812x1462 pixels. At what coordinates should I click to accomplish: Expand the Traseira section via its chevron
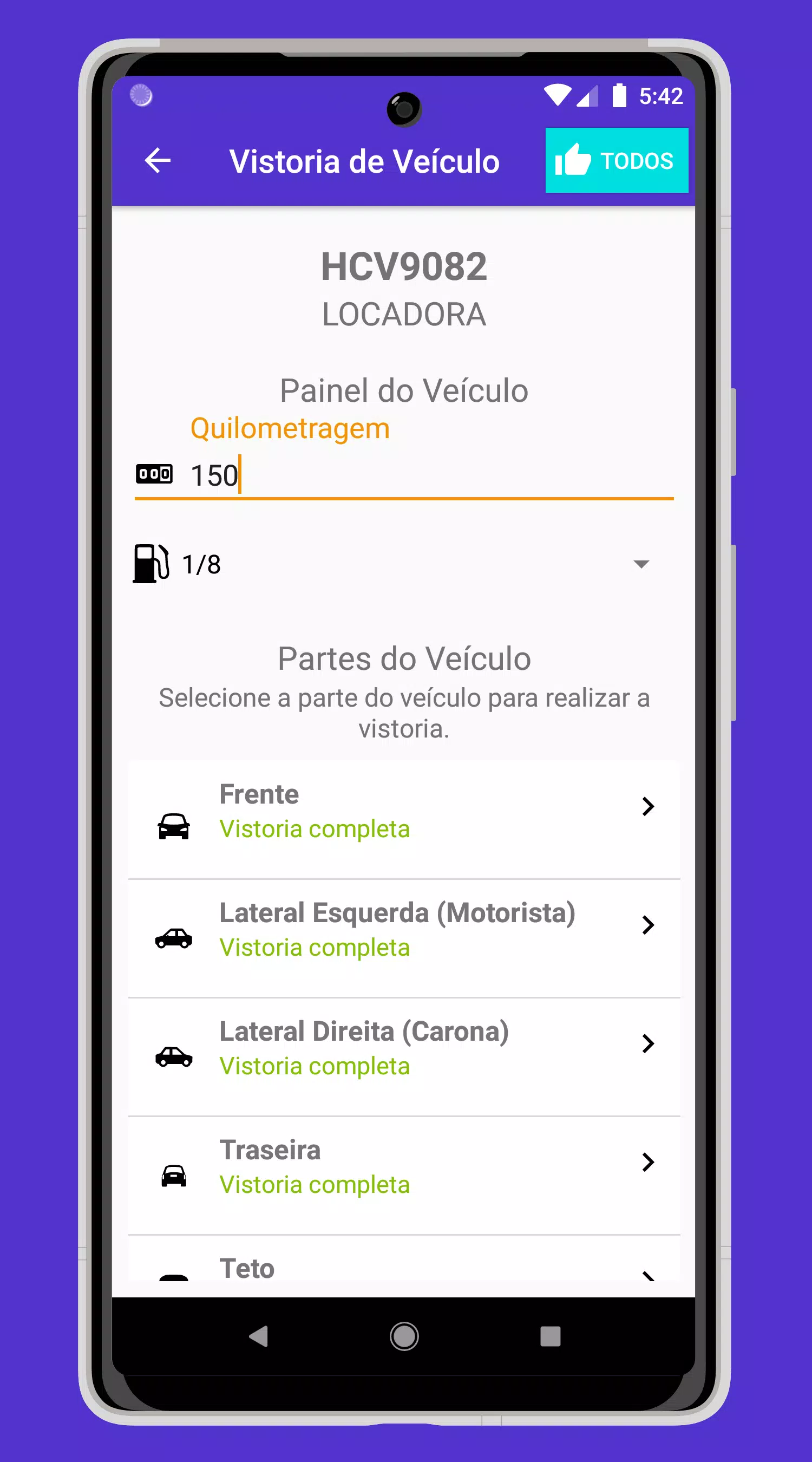coord(649,1162)
